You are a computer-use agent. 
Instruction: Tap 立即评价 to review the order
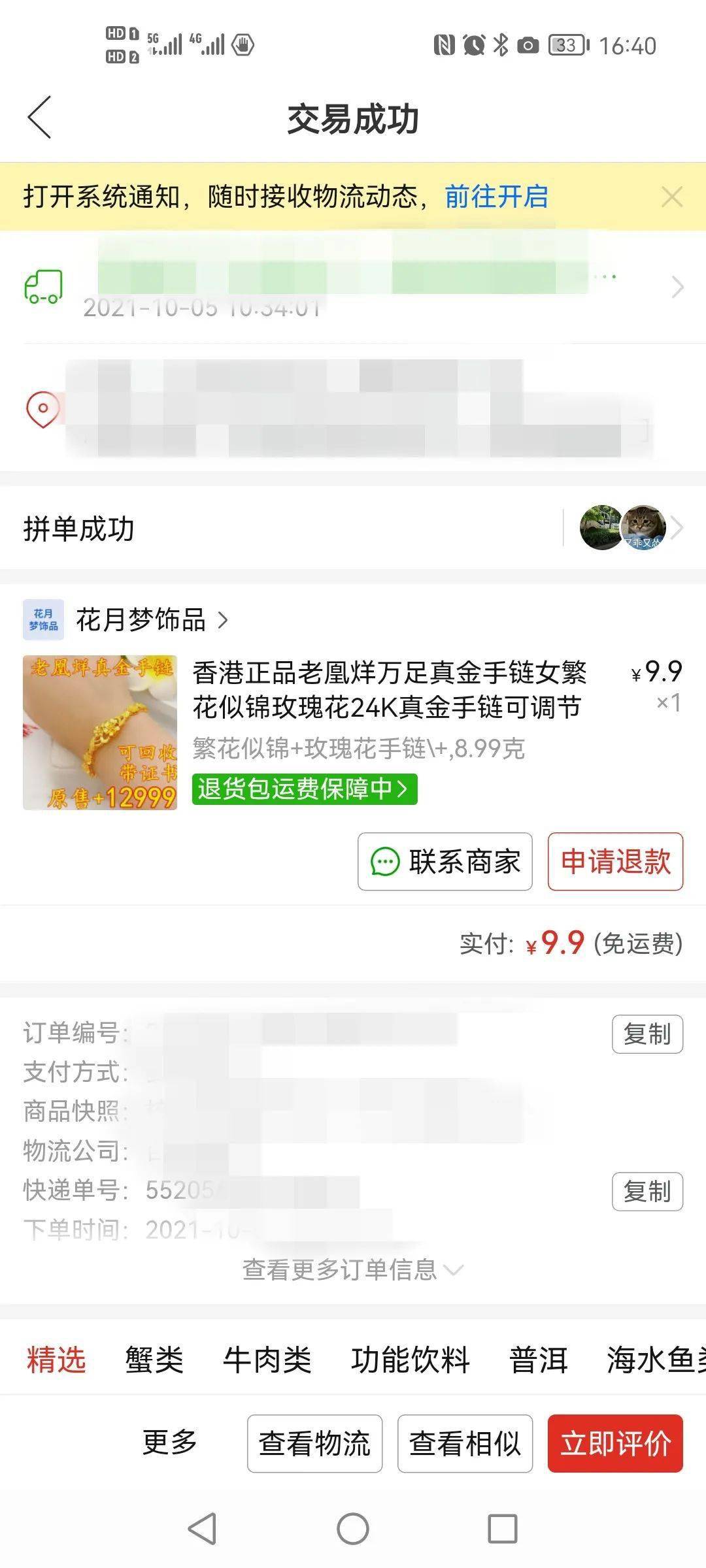(x=615, y=1443)
